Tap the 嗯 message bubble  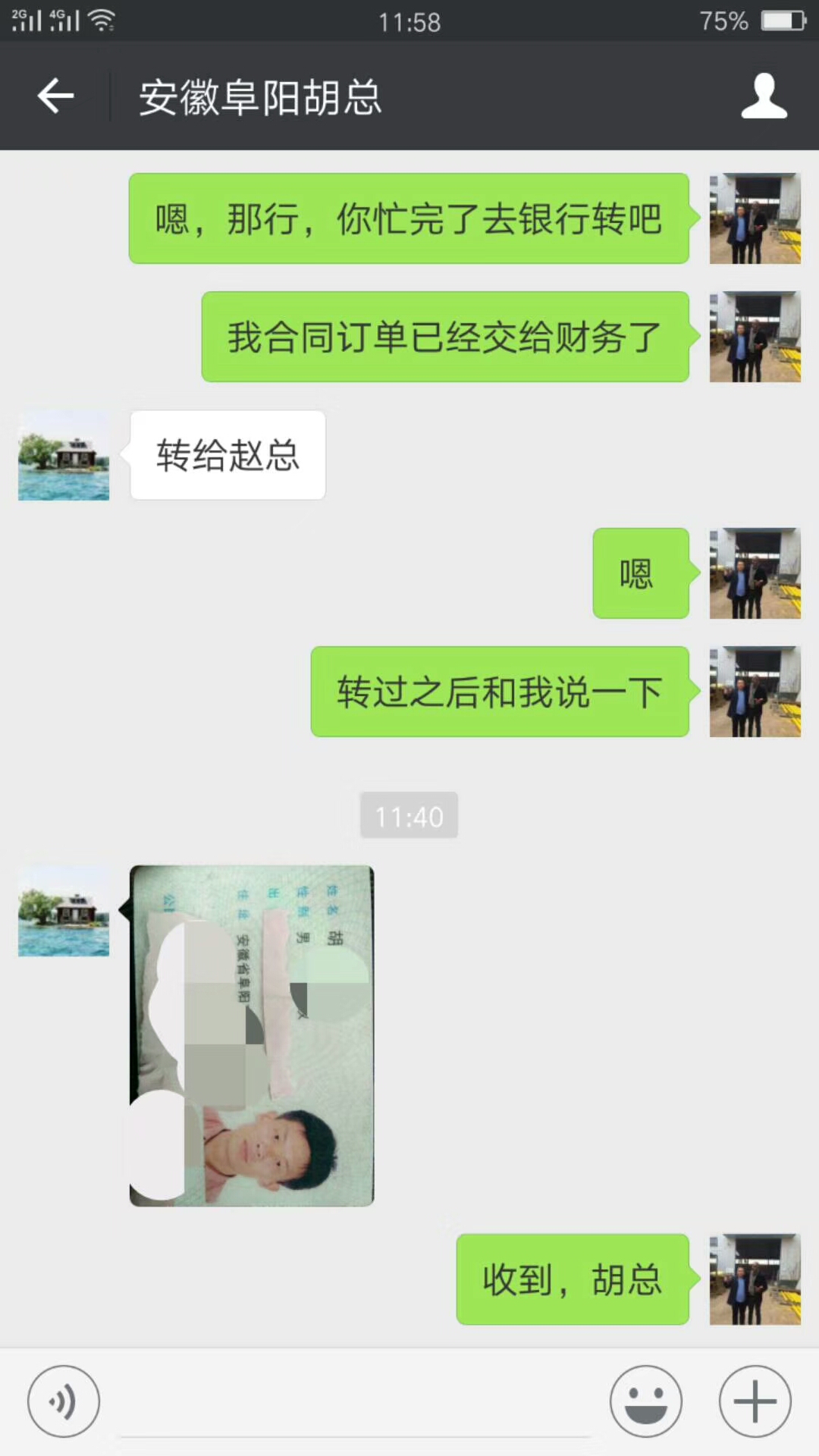(x=640, y=575)
